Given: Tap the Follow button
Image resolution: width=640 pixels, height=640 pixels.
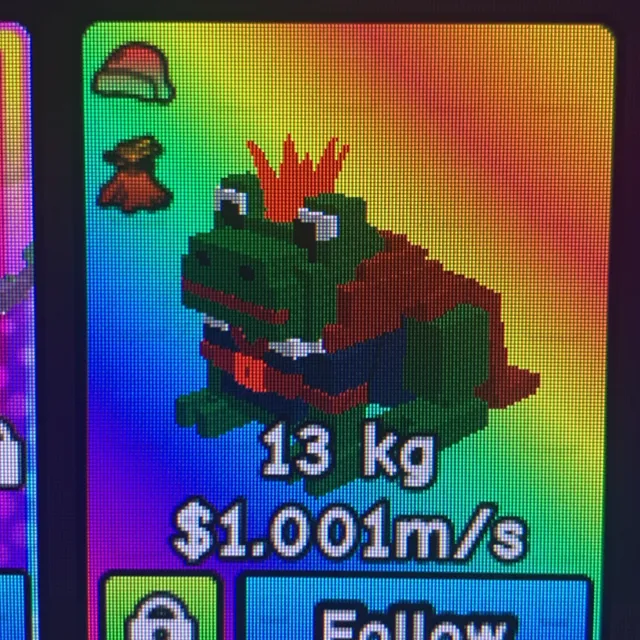Looking at the screenshot, I should tap(413, 612).
